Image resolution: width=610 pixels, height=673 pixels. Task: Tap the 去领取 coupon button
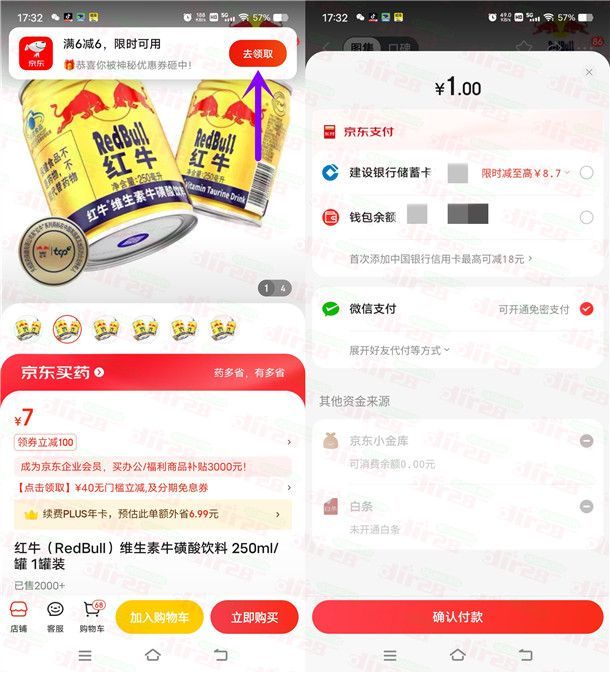pos(257,53)
